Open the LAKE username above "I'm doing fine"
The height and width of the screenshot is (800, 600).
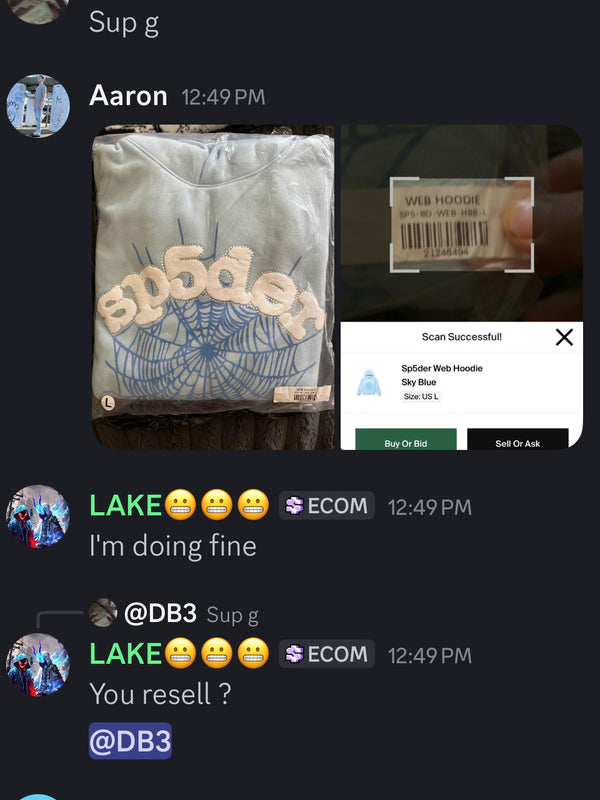(125, 506)
